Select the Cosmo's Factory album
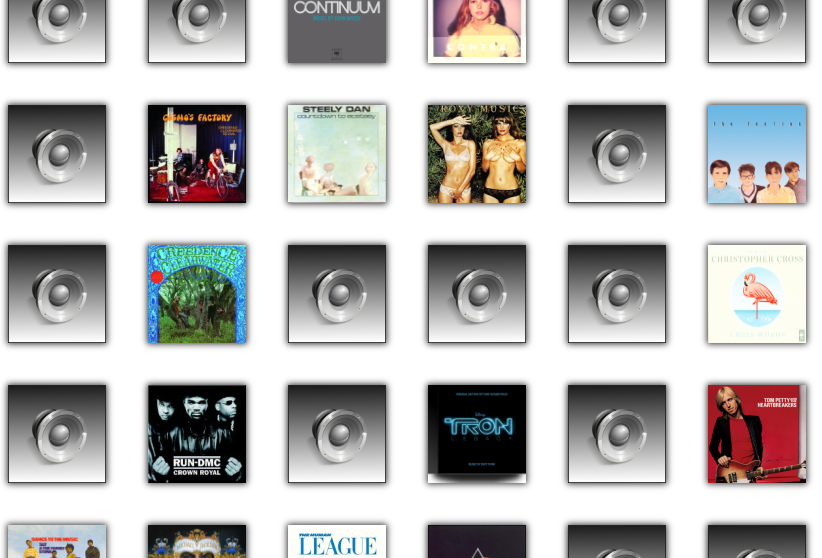Viewport: 822px width, 558px height. pos(197,154)
